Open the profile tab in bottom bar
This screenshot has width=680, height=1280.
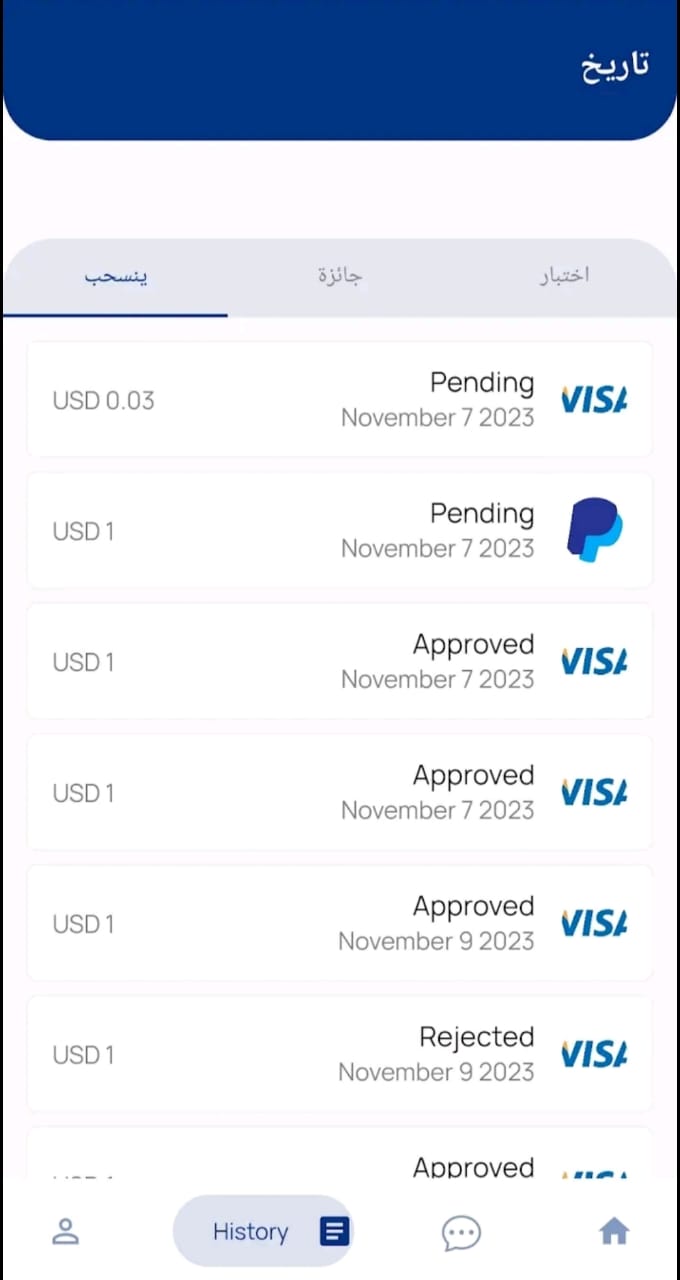[66, 1231]
